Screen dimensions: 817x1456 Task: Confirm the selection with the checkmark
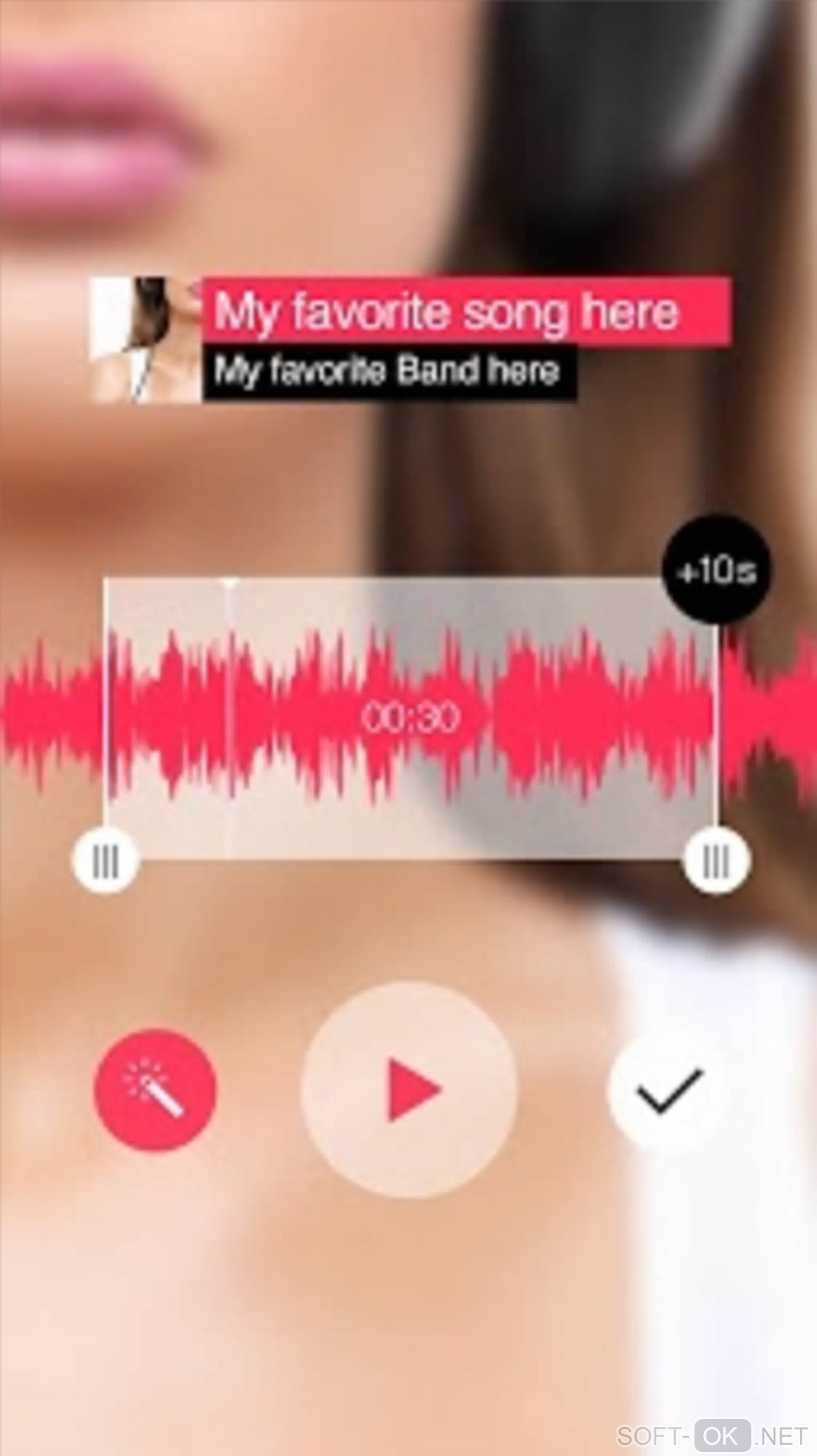click(668, 1090)
